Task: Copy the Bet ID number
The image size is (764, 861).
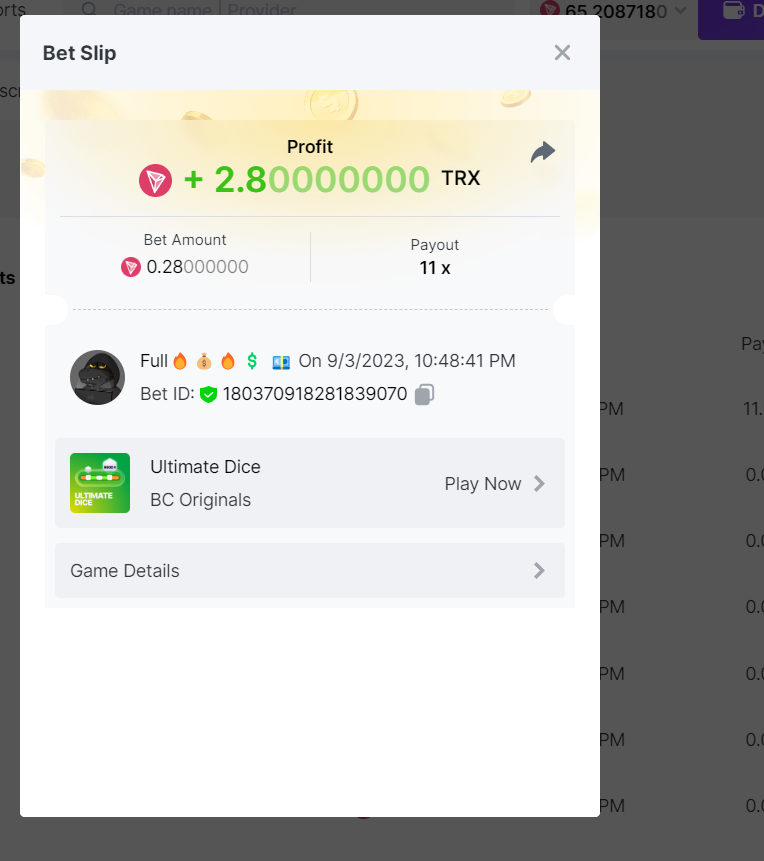Action: 424,394
